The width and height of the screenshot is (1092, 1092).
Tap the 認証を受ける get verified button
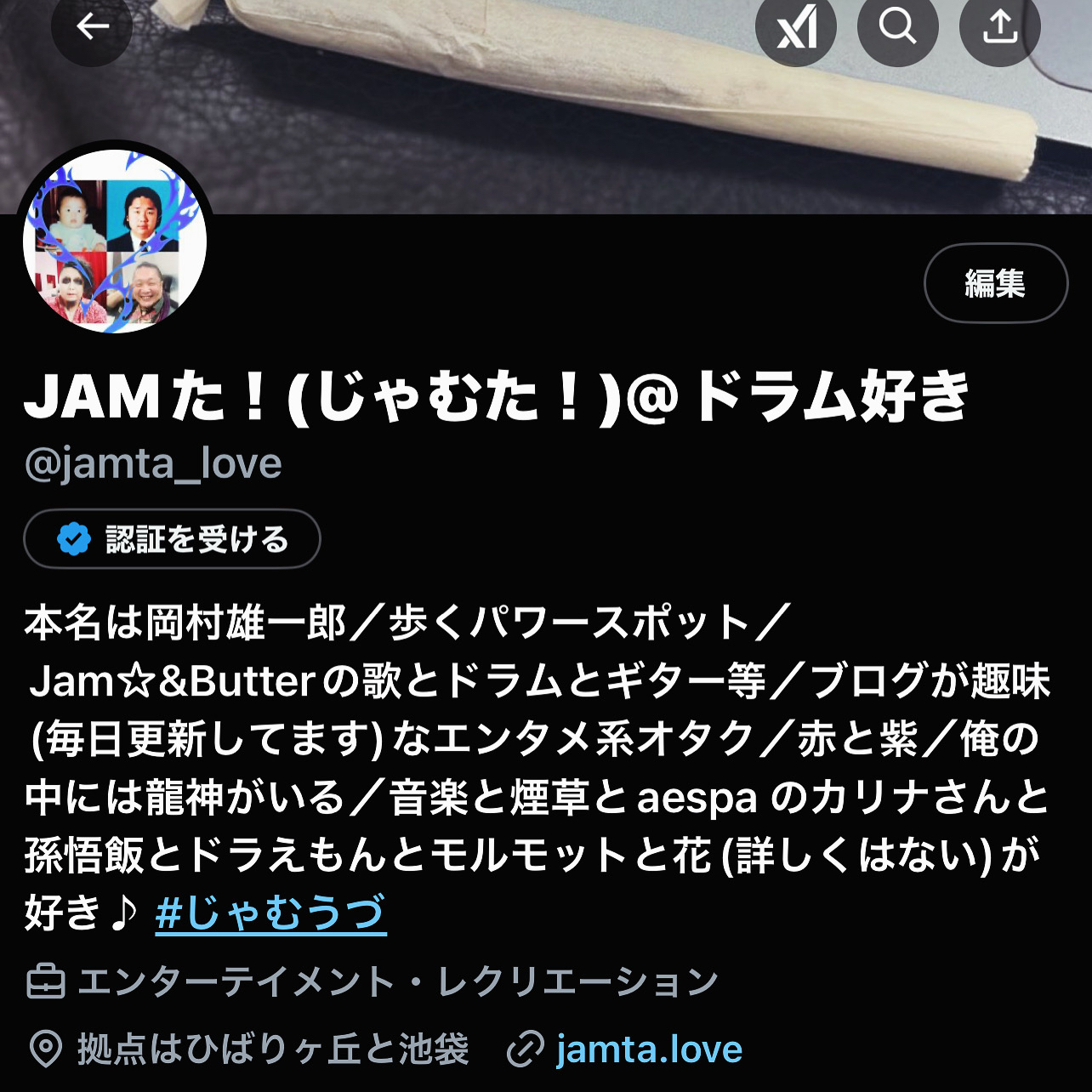pyautogui.click(x=173, y=539)
